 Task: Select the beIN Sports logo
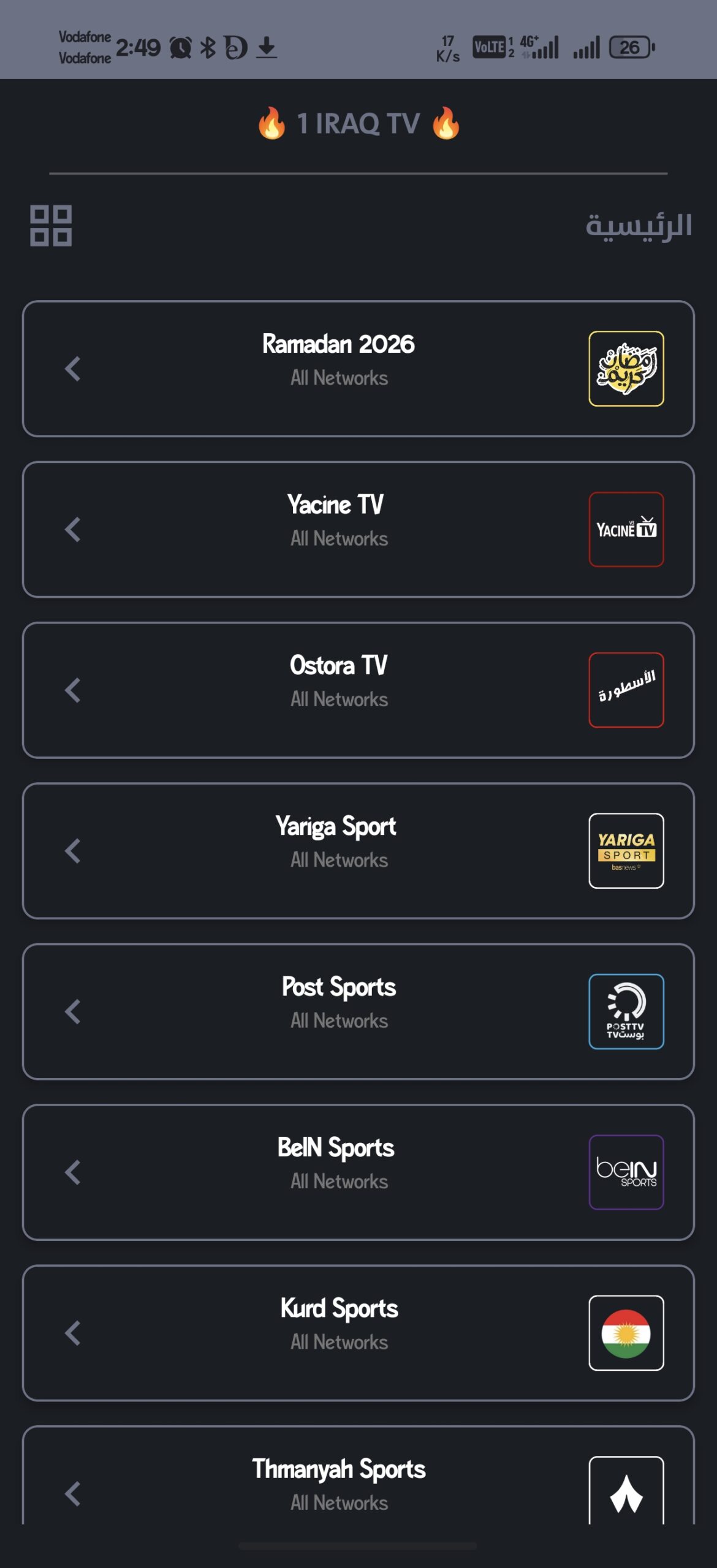point(625,1172)
